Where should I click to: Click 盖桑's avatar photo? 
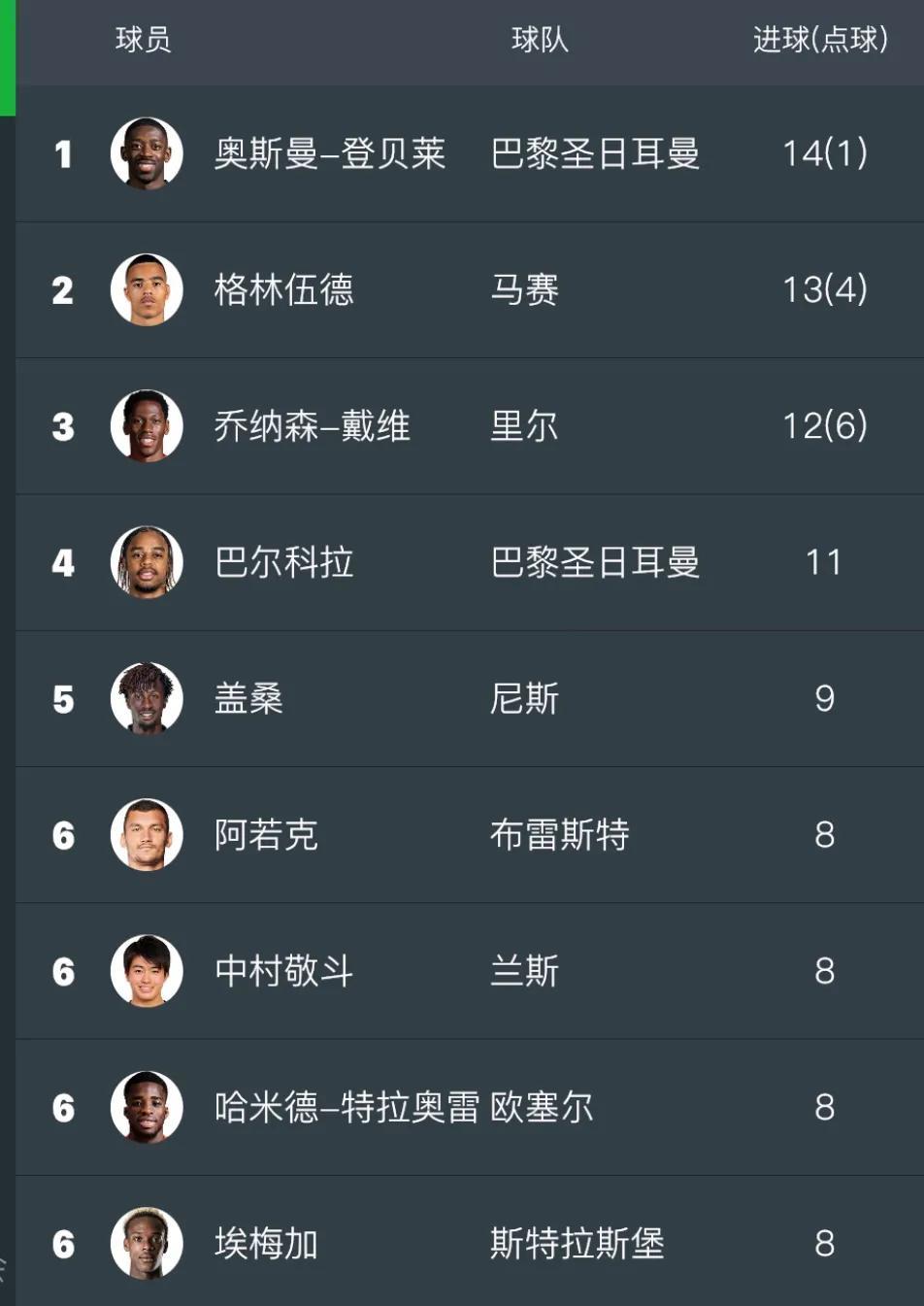[148, 699]
